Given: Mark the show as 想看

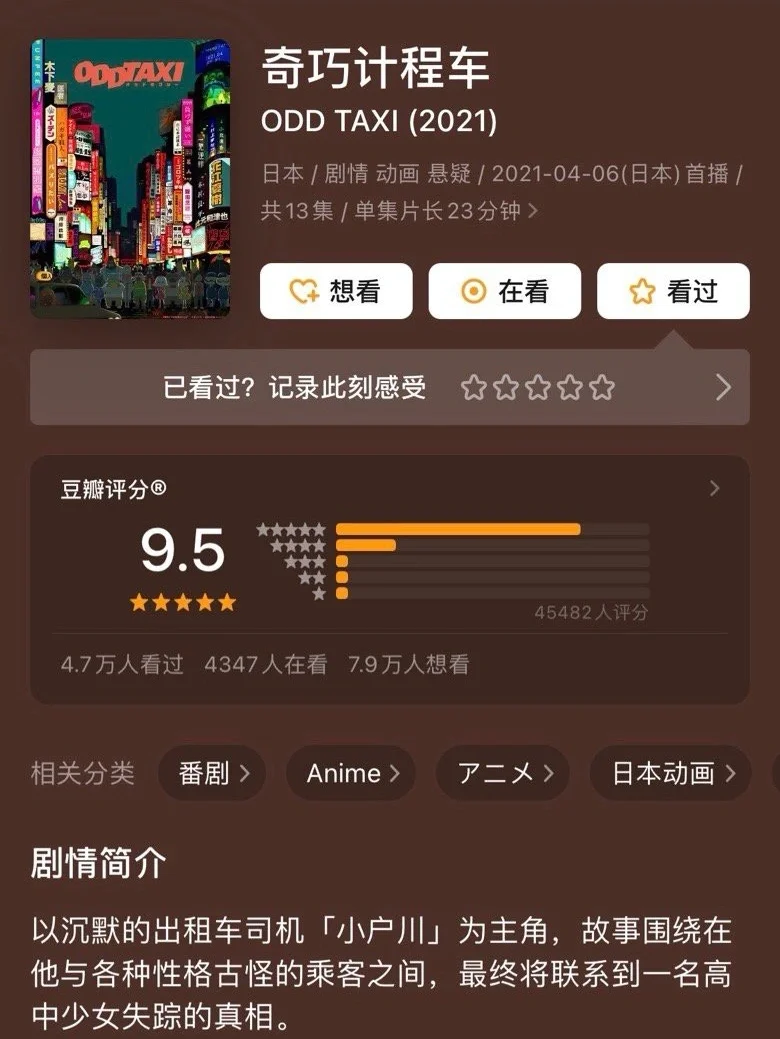Looking at the screenshot, I should [x=337, y=291].
